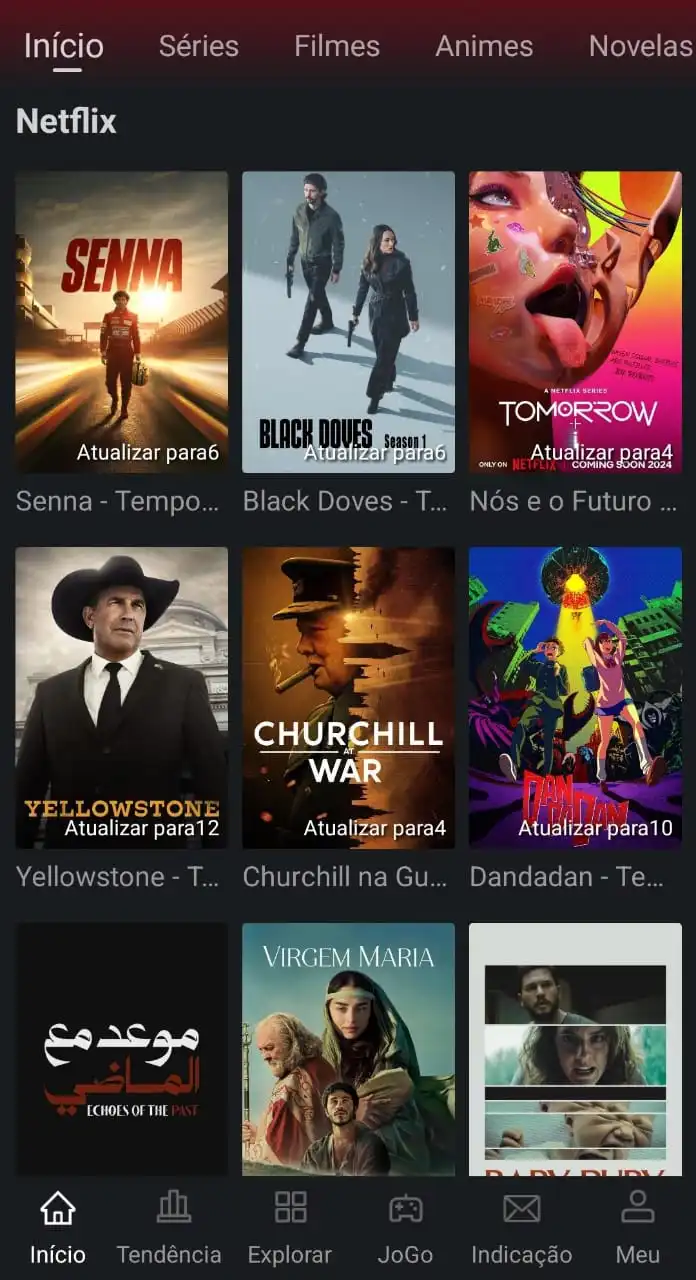This screenshot has width=696, height=1280.
Task: Open the Dandadan anime card
Action: (575, 697)
